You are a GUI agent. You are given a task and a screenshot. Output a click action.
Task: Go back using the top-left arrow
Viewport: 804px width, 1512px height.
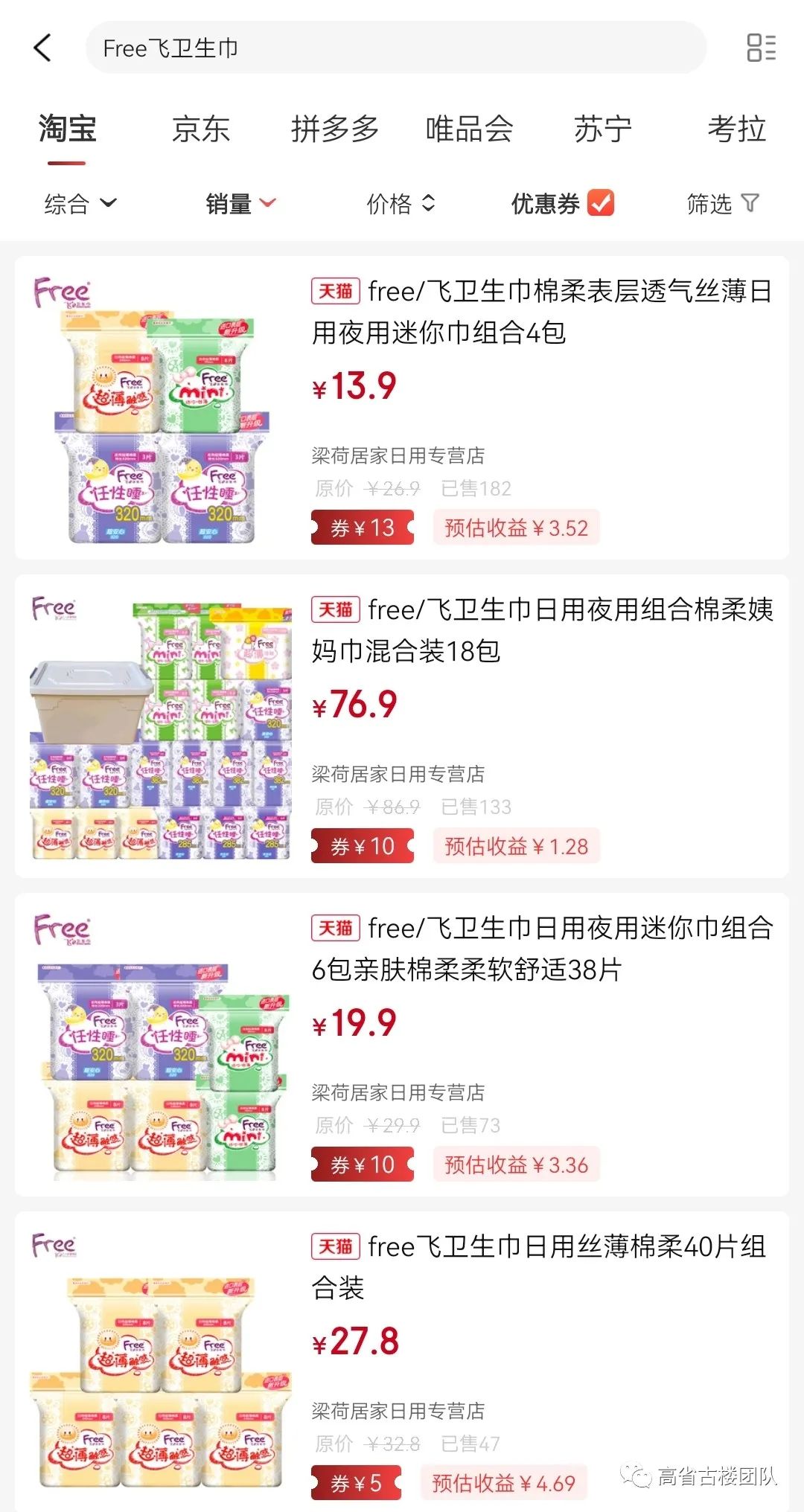pyautogui.click(x=43, y=48)
